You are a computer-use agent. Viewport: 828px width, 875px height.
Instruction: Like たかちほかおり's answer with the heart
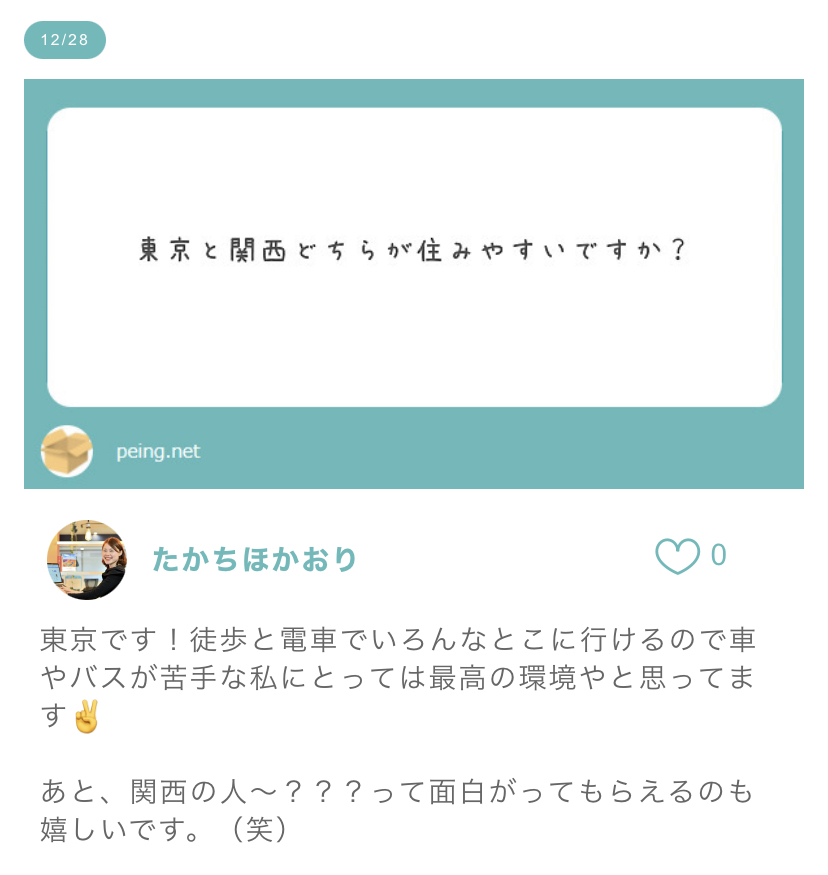coord(677,557)
